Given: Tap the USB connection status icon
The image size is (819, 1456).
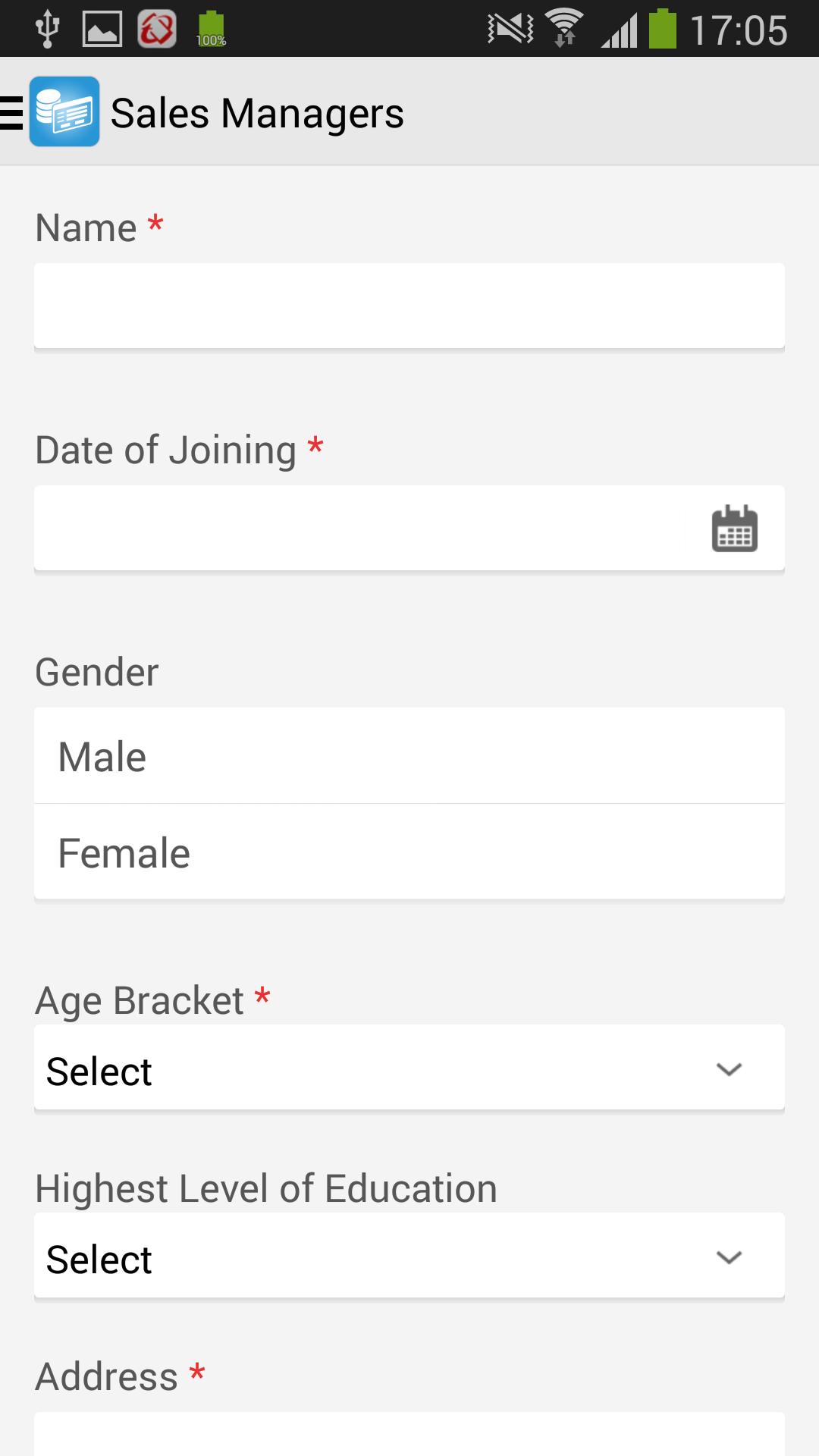Looking at the screenshot, I should (47, 27).
